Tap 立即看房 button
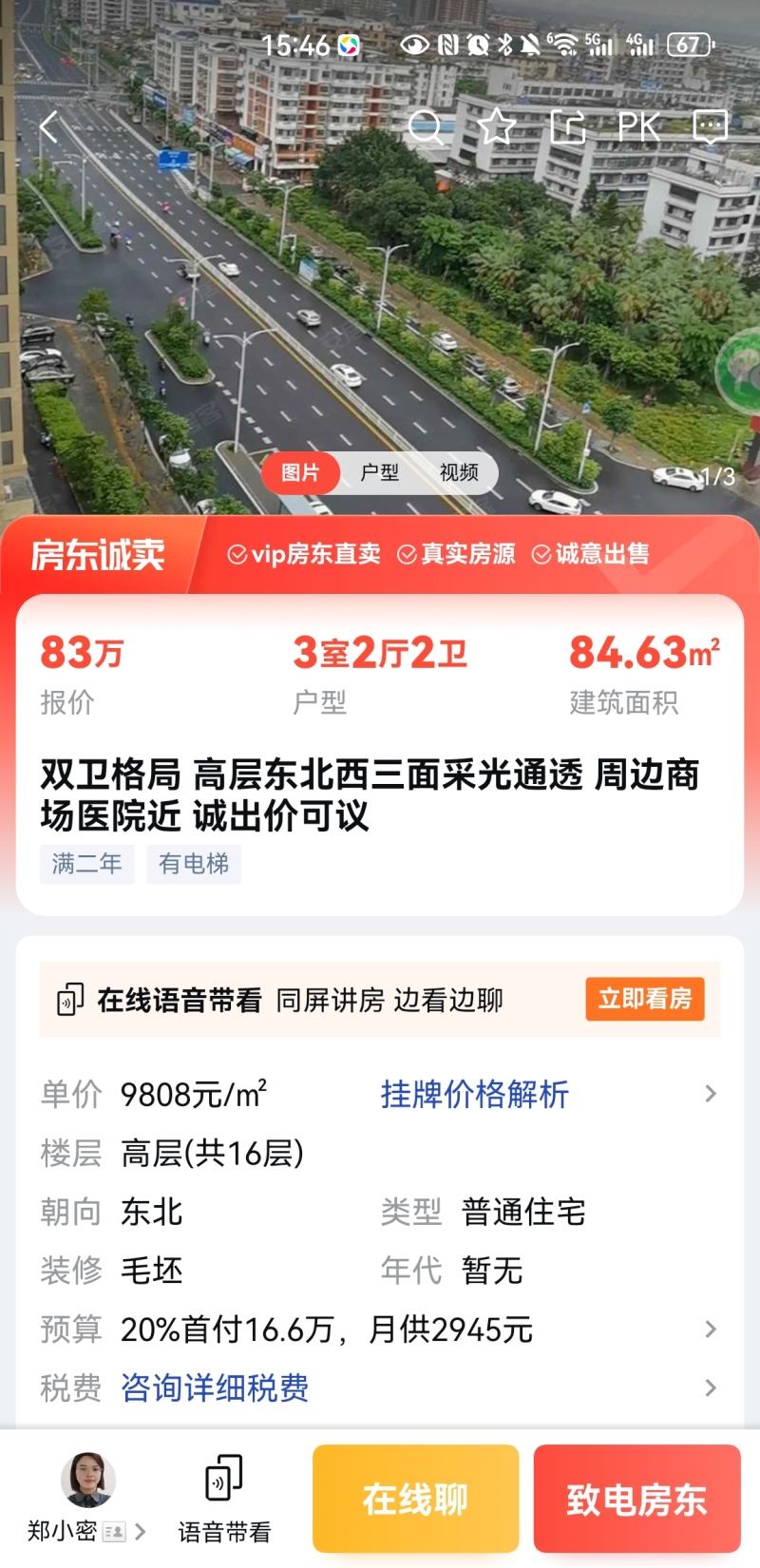This screenshot has width=760, height=1568. click(x=644, y=999)
